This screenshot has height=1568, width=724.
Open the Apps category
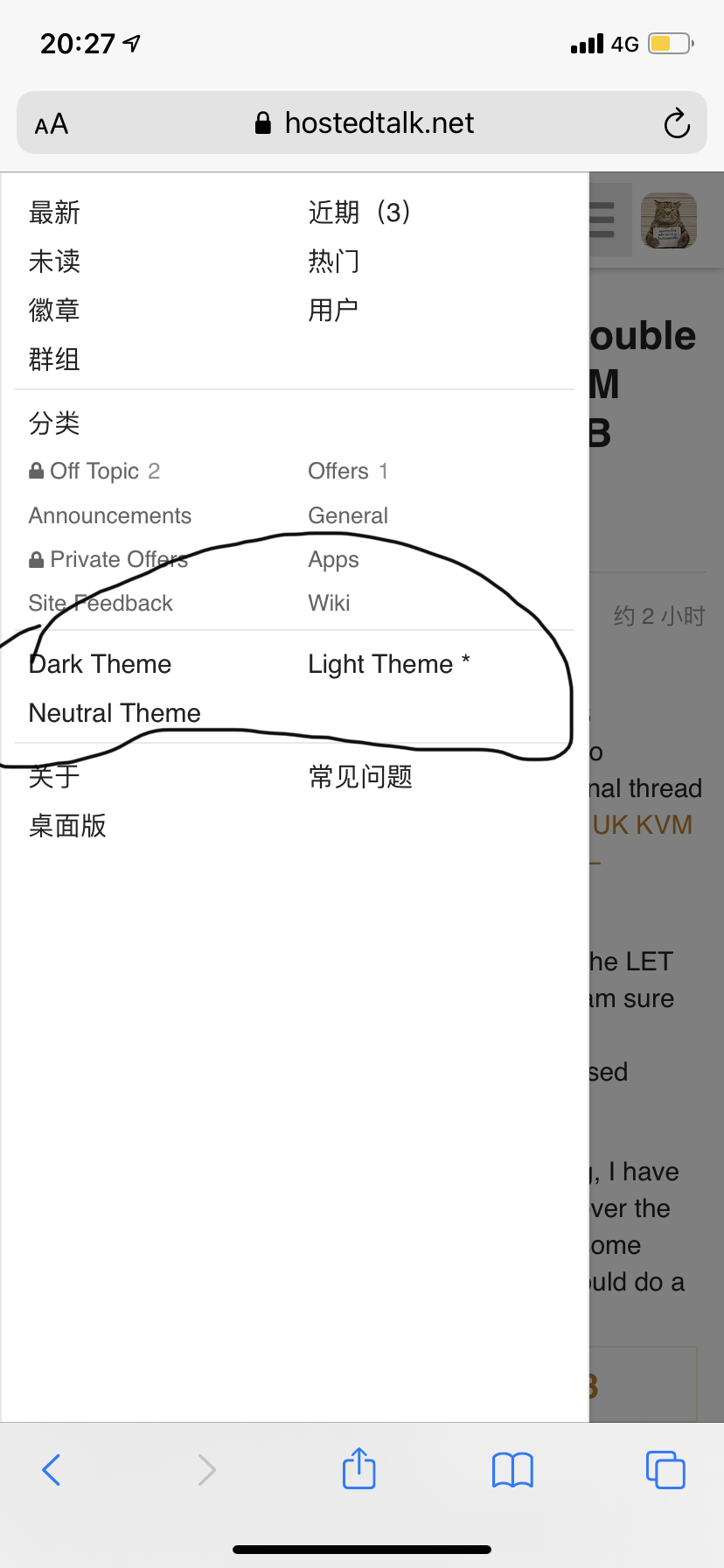333,560
